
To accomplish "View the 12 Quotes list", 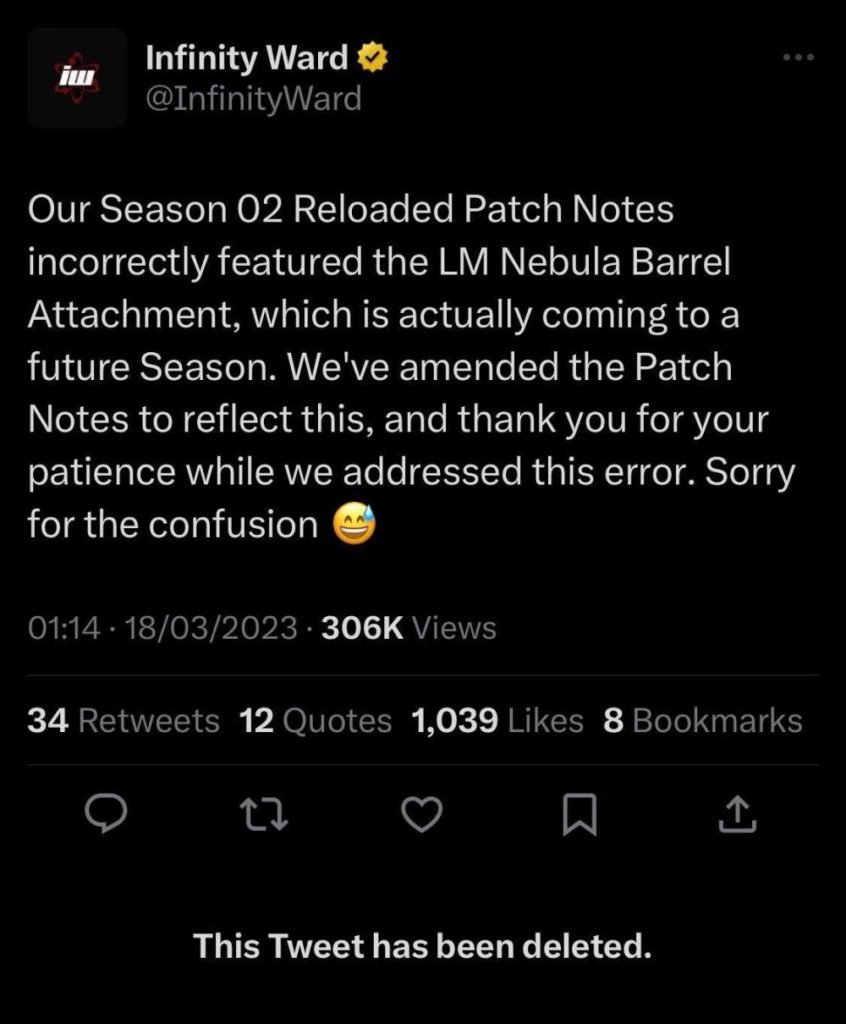I will (x=316, y=721).
